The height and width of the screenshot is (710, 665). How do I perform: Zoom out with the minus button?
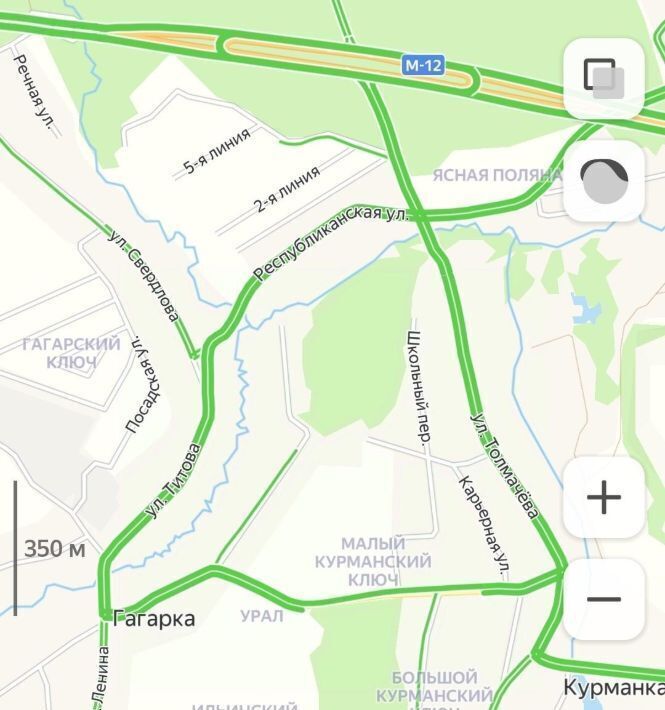click(x=603, y=599)
